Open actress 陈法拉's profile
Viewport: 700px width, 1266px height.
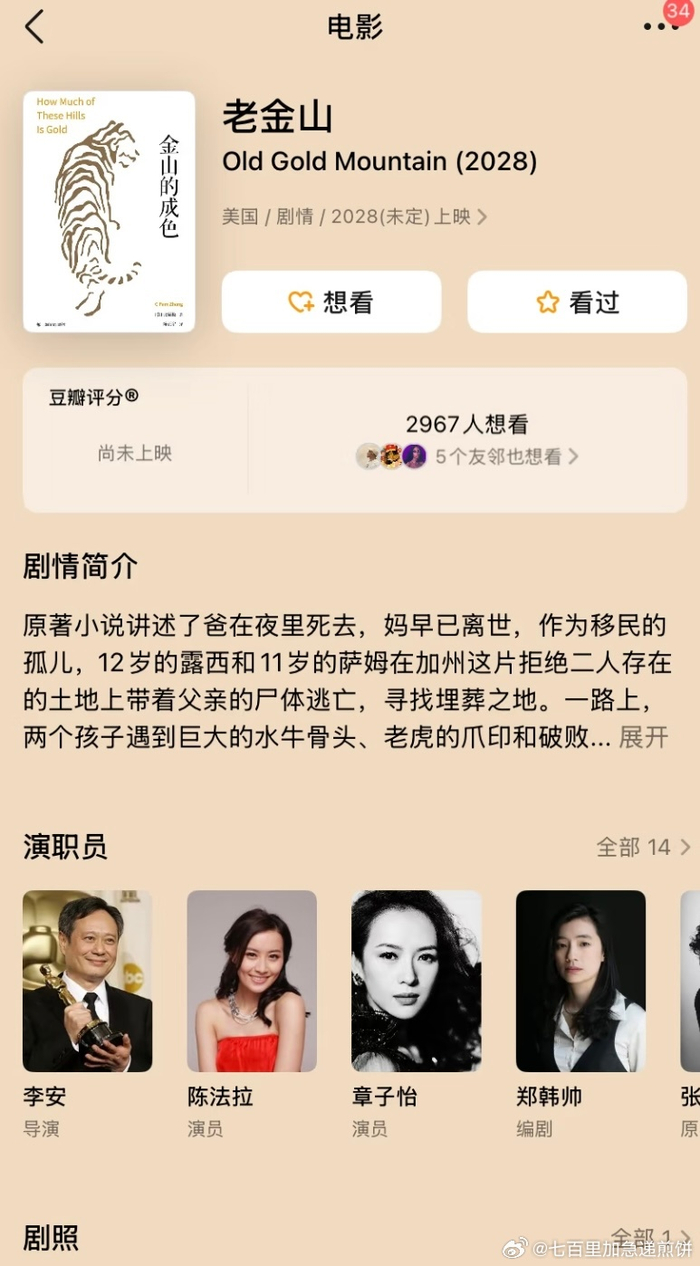pos(252,981)
